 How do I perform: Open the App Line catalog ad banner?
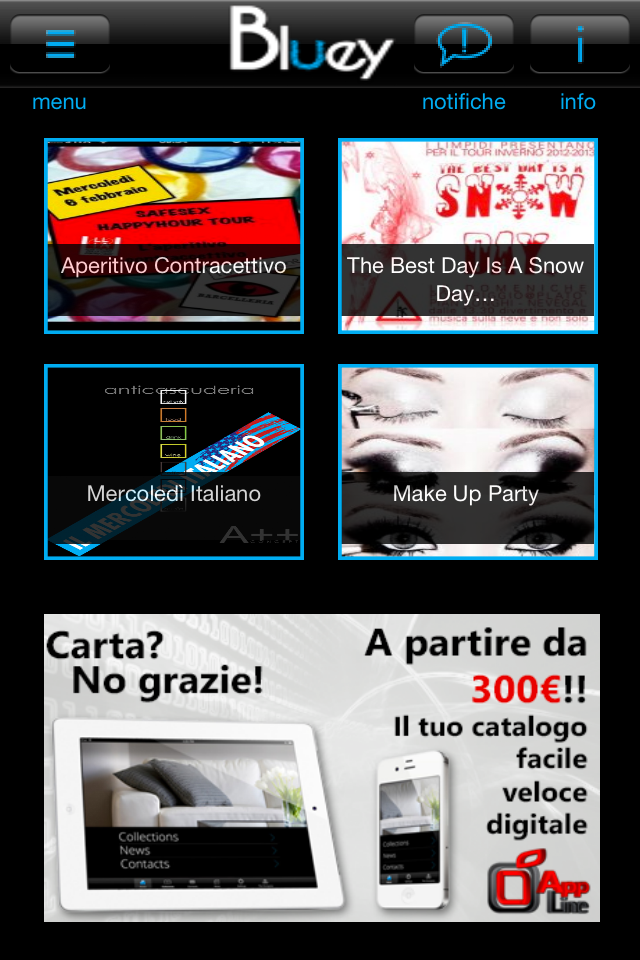pyautogui.click(x=321, y=767)
